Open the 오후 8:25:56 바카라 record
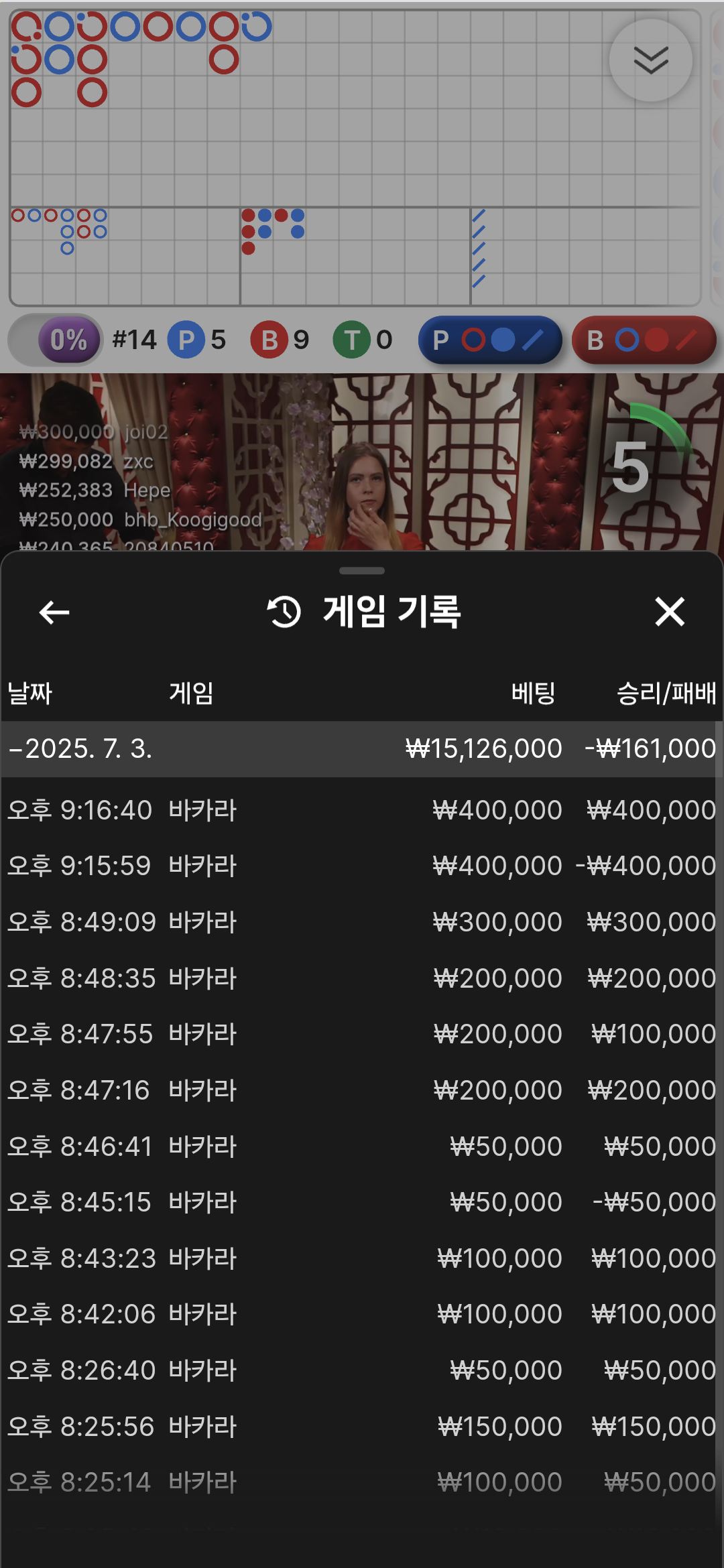This screenshot has height=1568, width=724. tap(362, 1427)
